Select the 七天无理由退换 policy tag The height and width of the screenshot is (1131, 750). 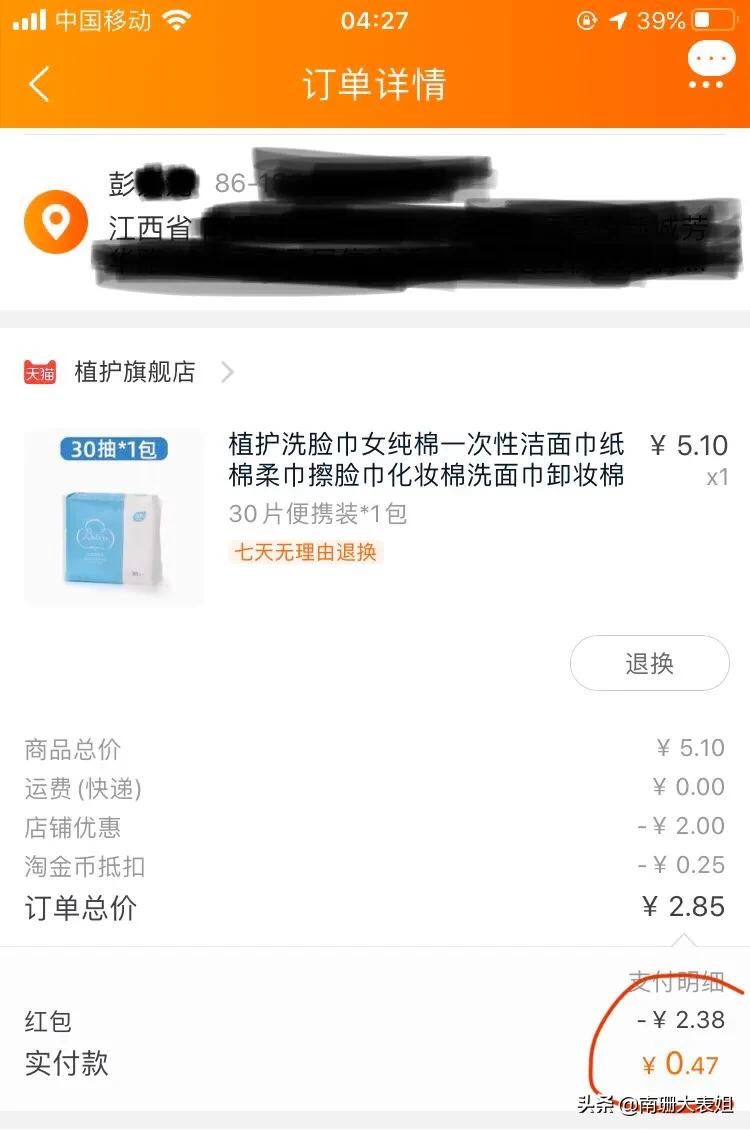click(305, 552)
